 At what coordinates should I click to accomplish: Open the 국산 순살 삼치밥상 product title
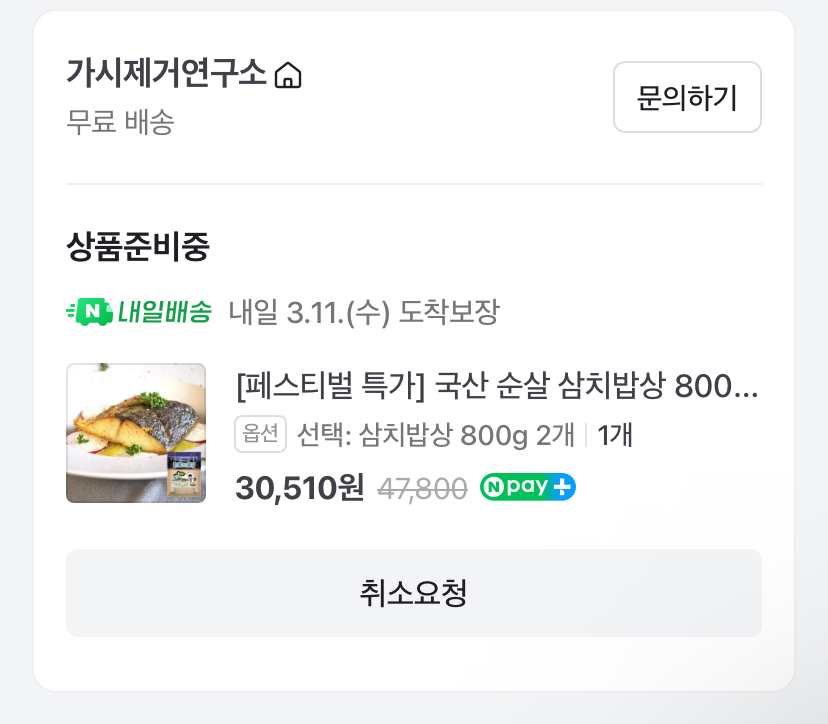coord(497,385)
